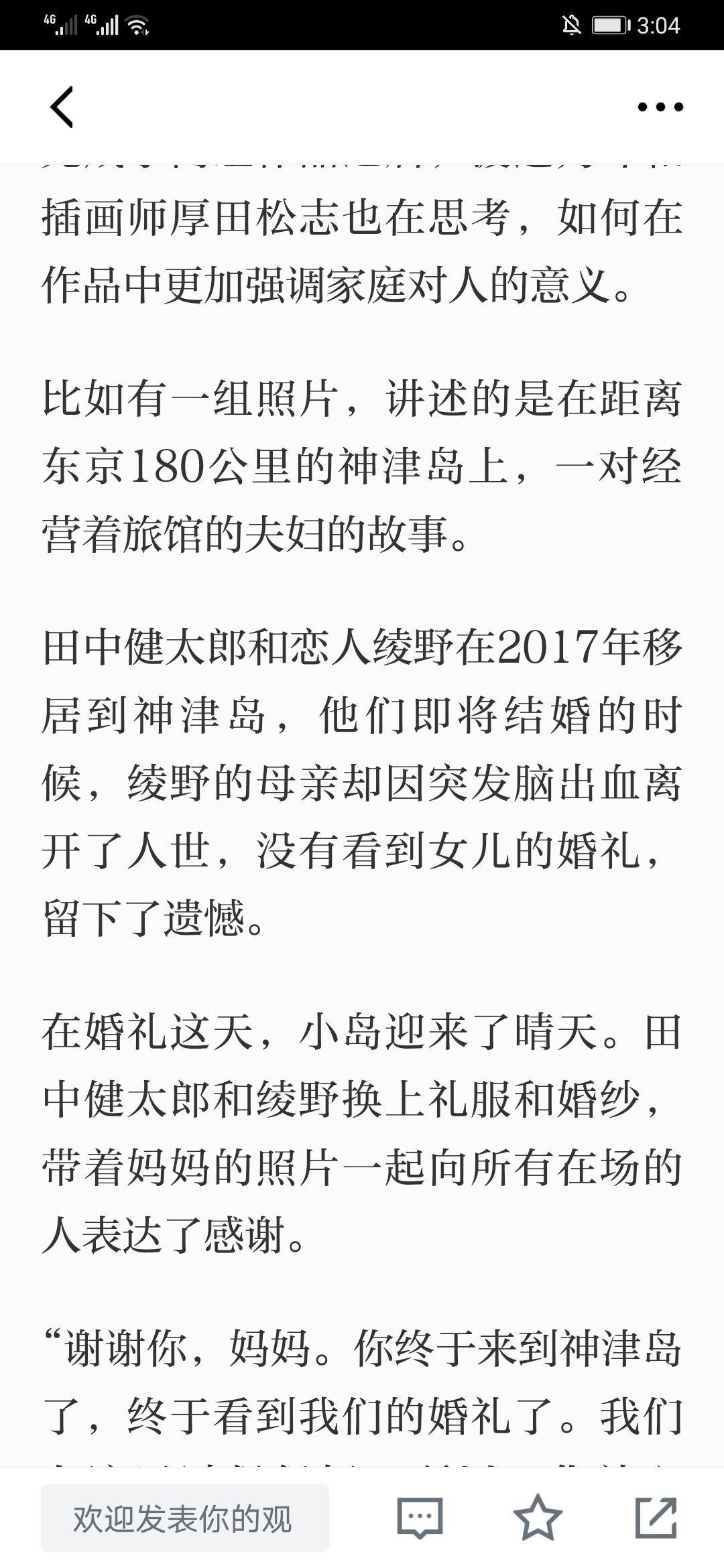The image size is (724, 1568).
Task: Open the article's comments via bubble icon
Action: pyautogui.click(x=420, y=1518)
